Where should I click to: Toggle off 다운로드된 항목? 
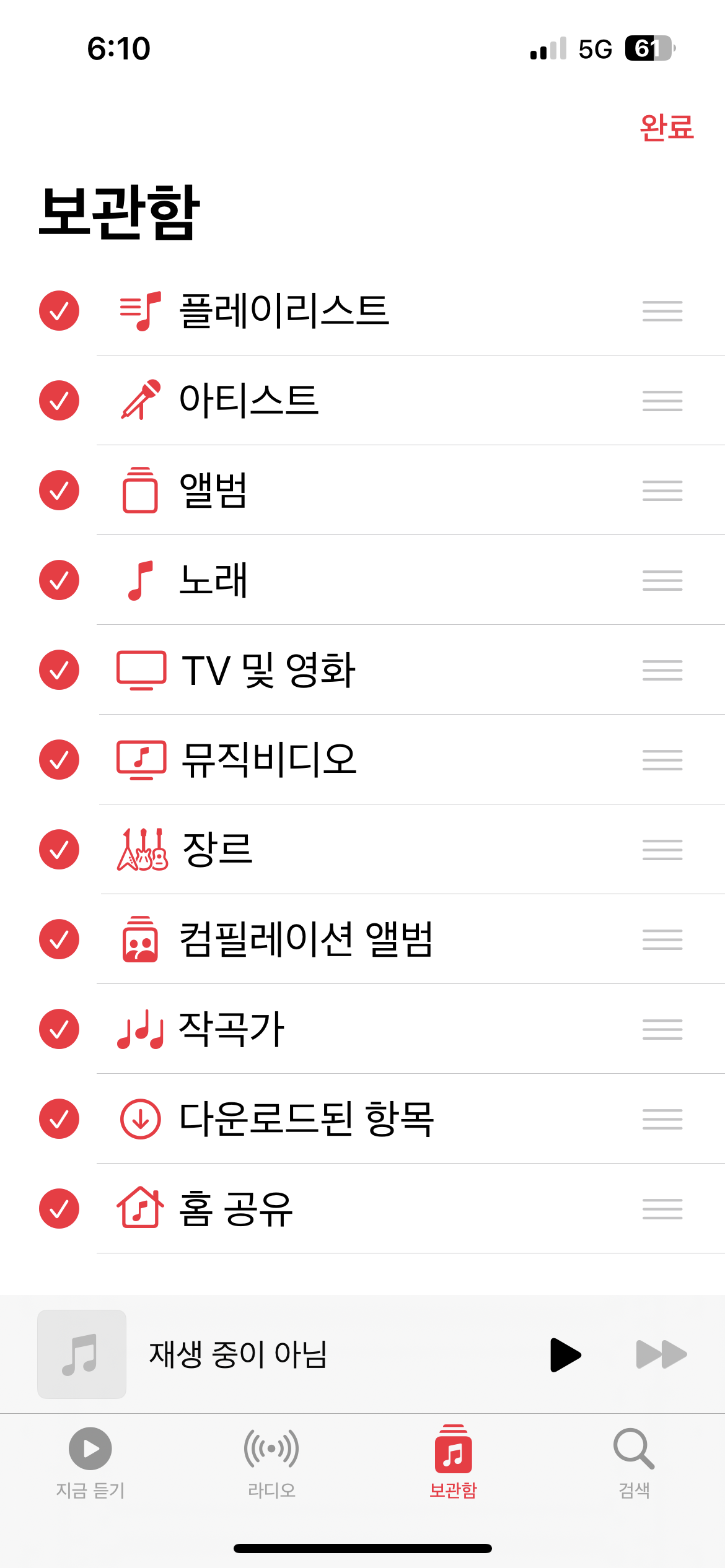tap(59, 1118)
